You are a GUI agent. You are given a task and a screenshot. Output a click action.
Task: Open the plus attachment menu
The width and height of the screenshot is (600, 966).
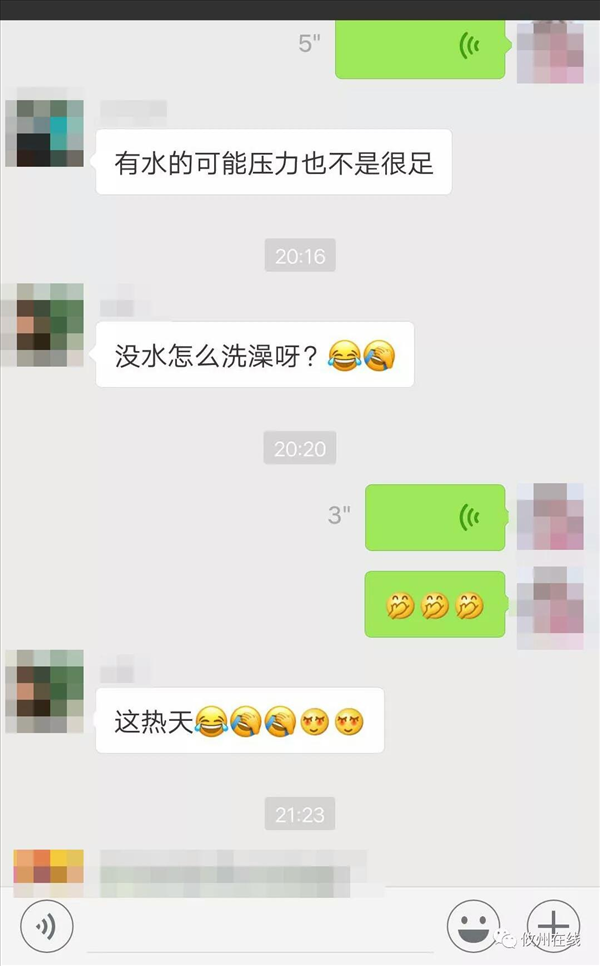pyautogui.click(x=553, y=926)
